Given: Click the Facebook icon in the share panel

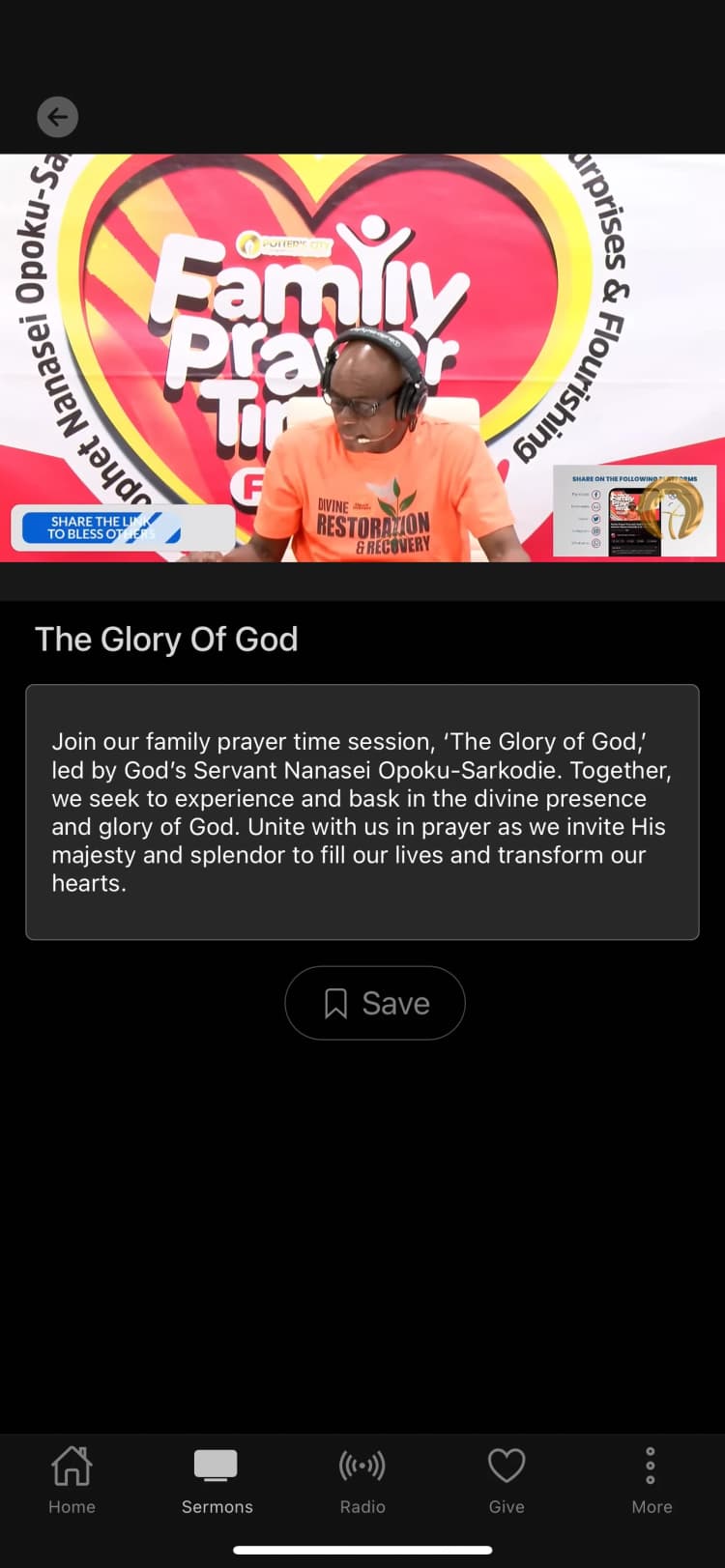Looking at the screenshot, I should tap(595, 494).
